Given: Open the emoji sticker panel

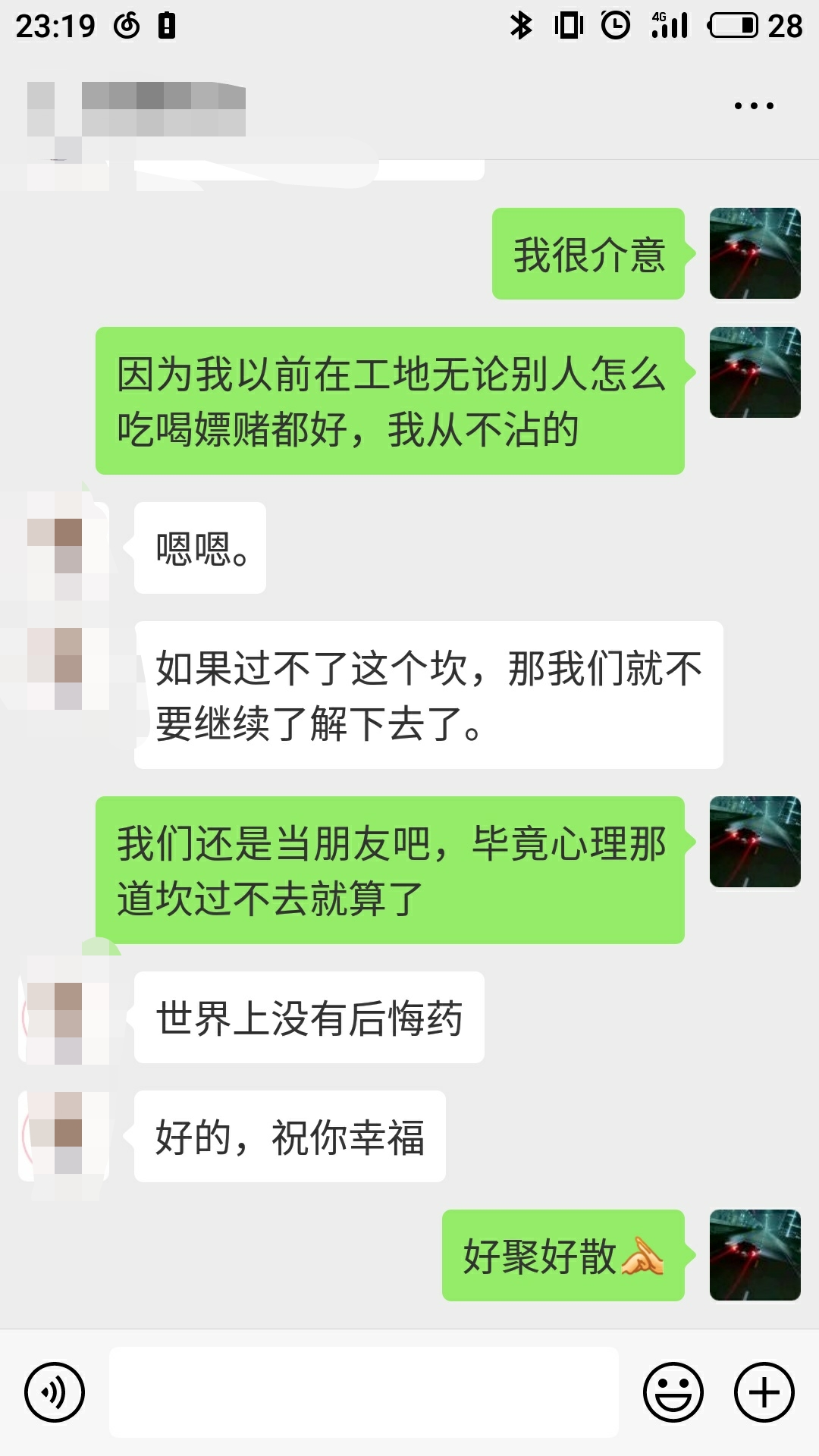Looking at the screenshot, I should [x=673, y=1392].
